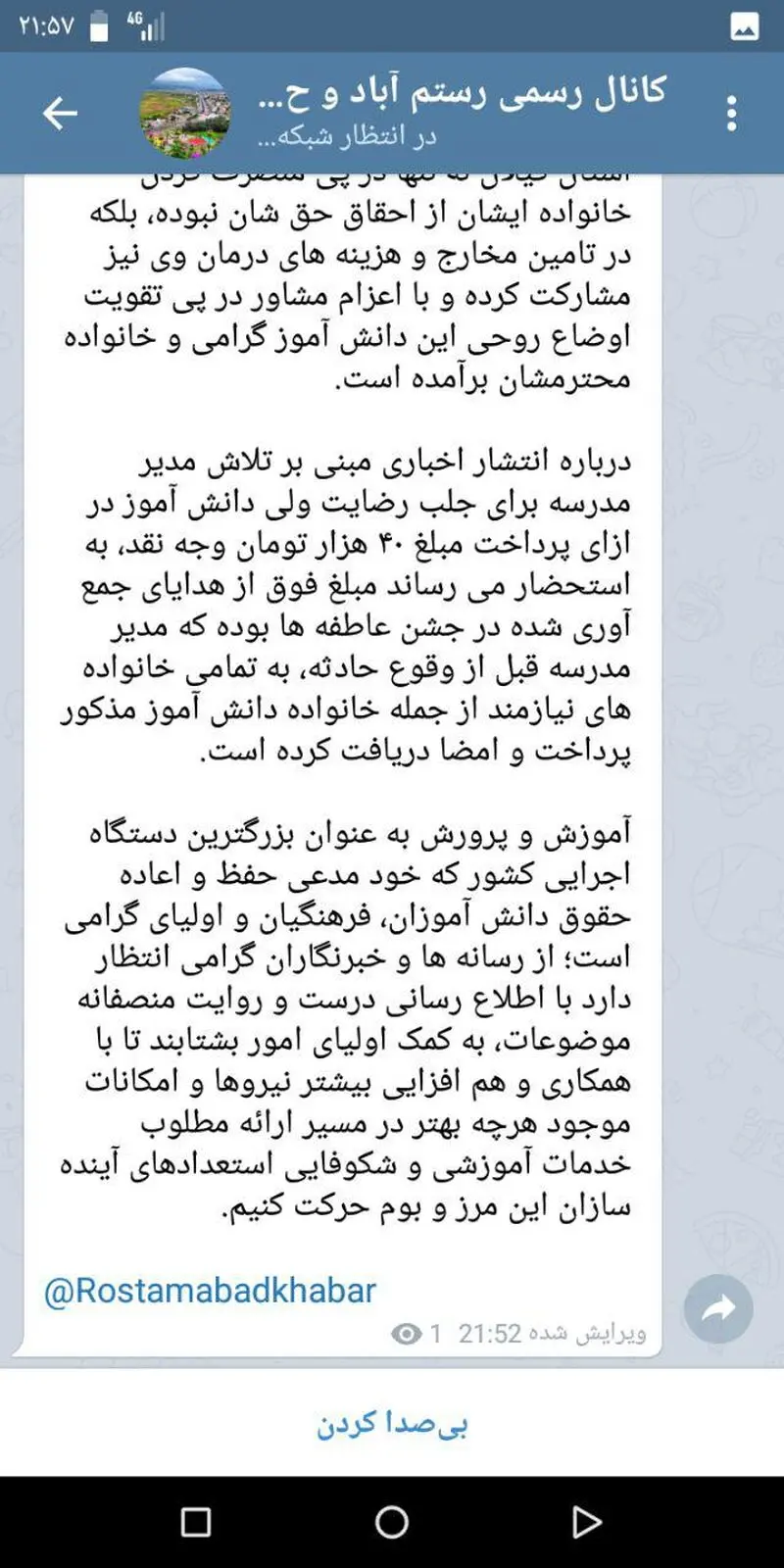Mute the channel with بی‌صدا کردن
784x1568 pixels.
(392, 1423)
